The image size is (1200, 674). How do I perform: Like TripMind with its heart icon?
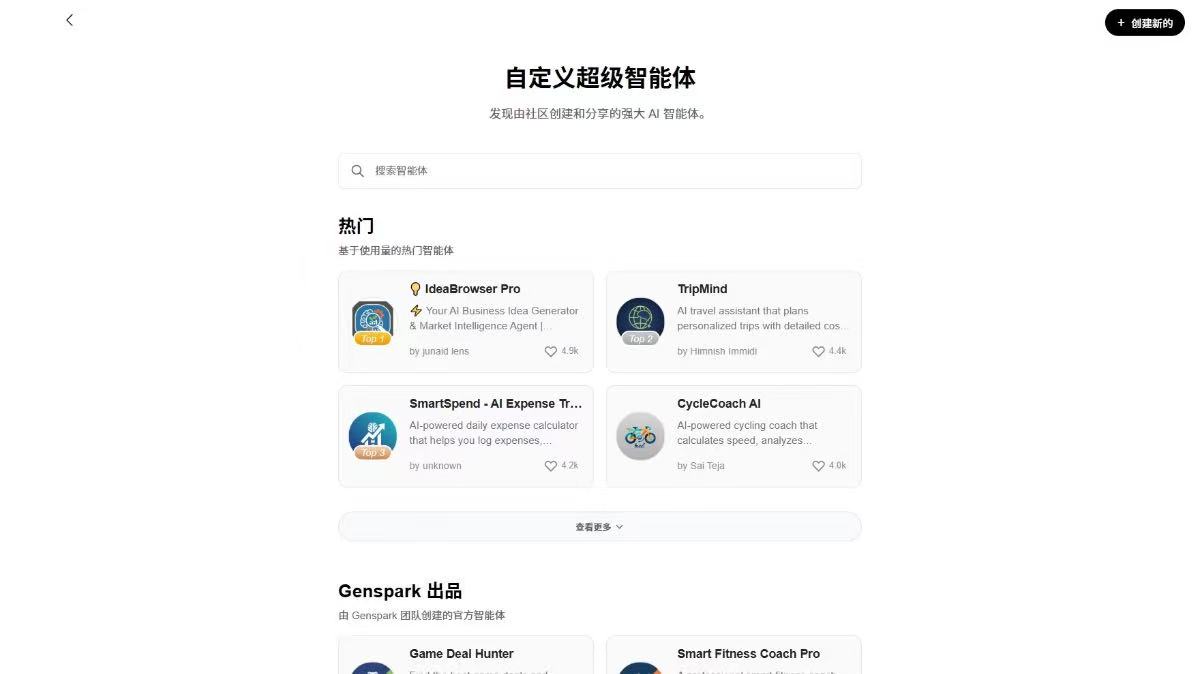818,352
